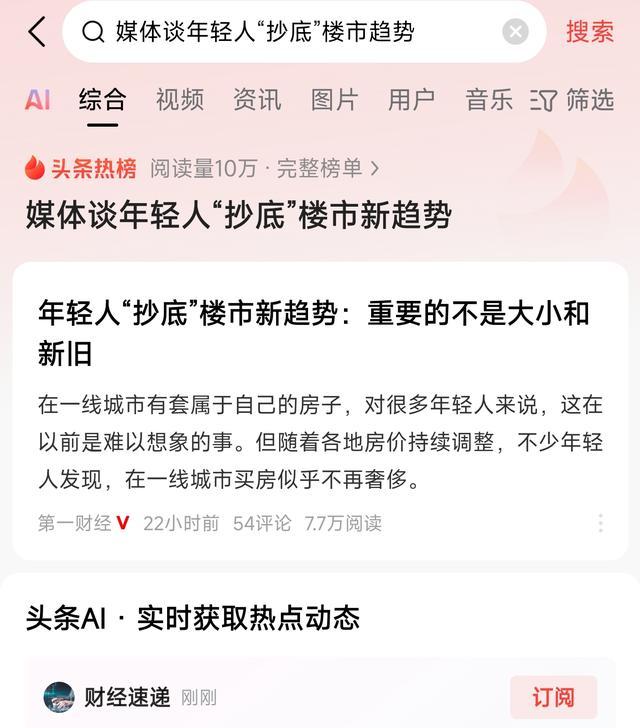Switch to the 图片 tab
The image size is (640, 728).
(x=334, y=100)
